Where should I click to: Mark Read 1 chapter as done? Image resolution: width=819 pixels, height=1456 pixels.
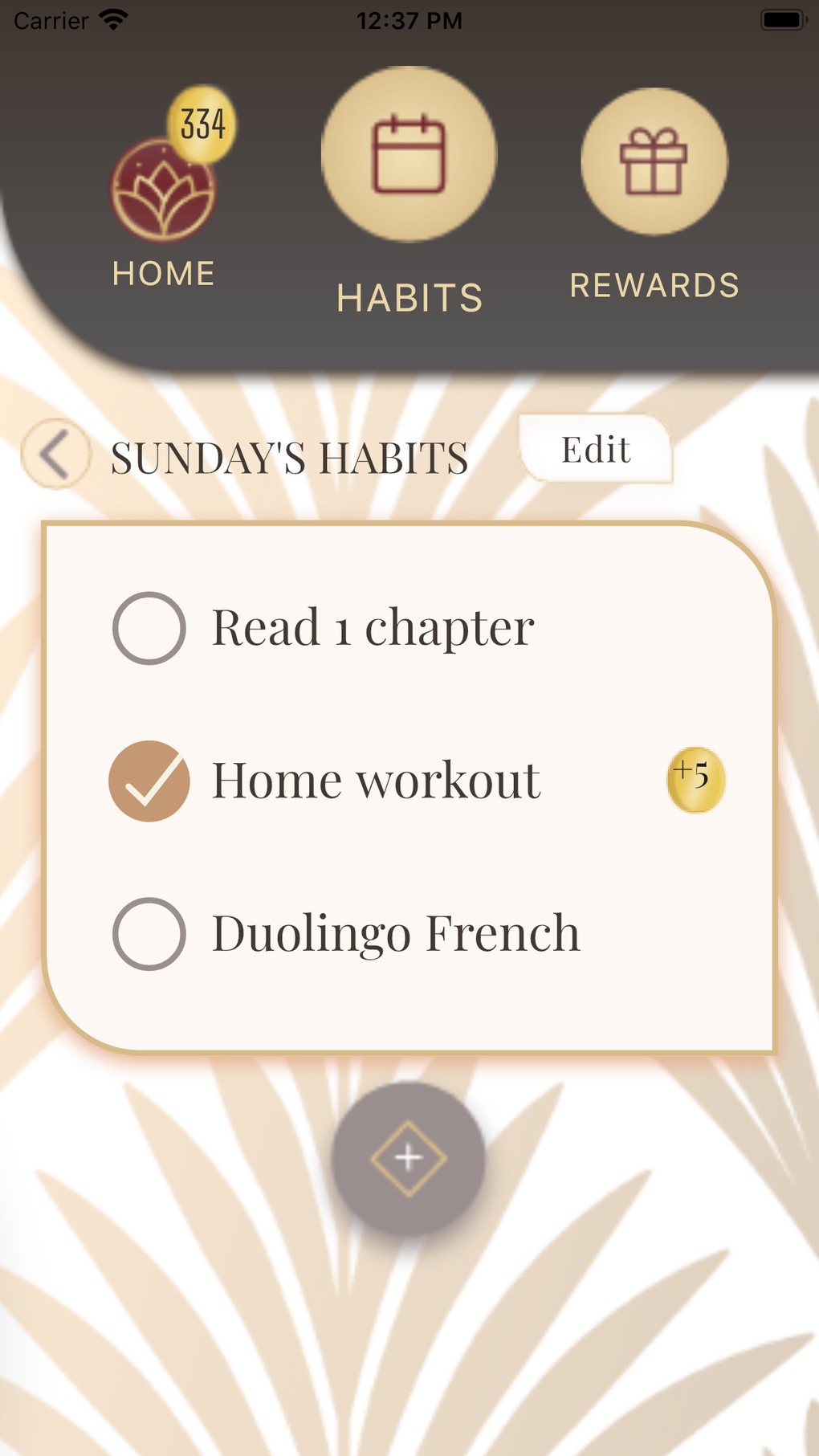149,628
